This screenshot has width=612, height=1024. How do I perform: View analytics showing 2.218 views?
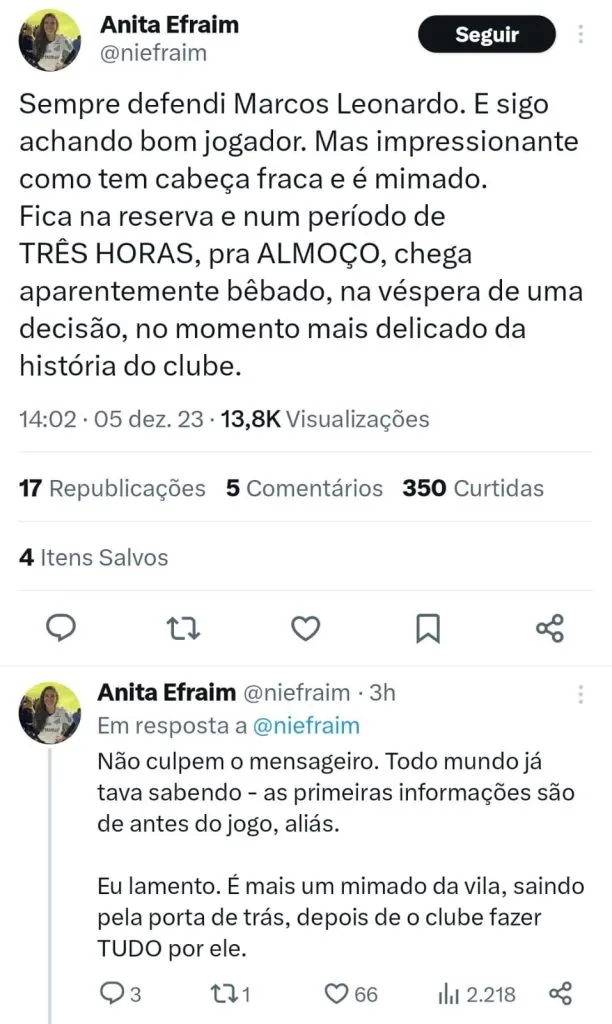[x=477, y=993]
